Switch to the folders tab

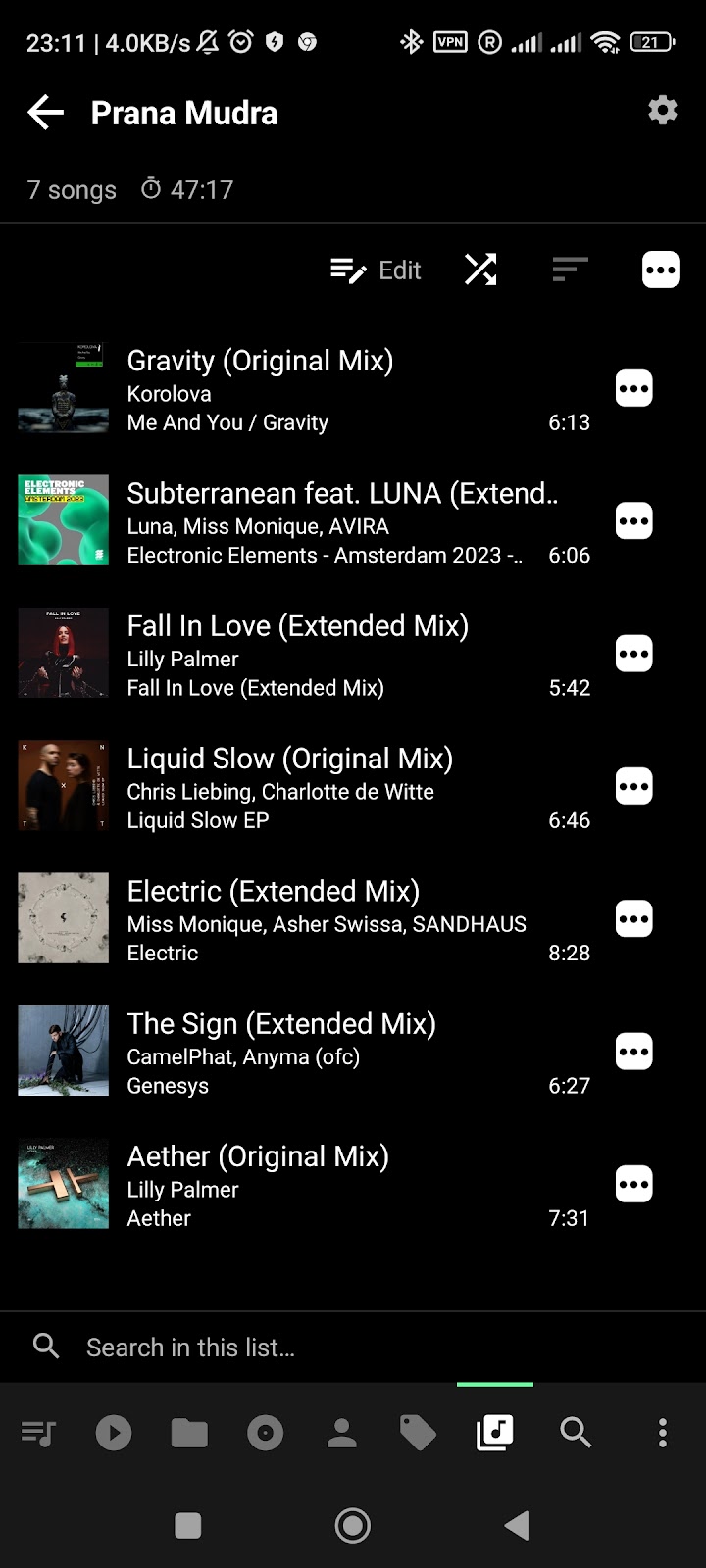(x=189, y=1434)
